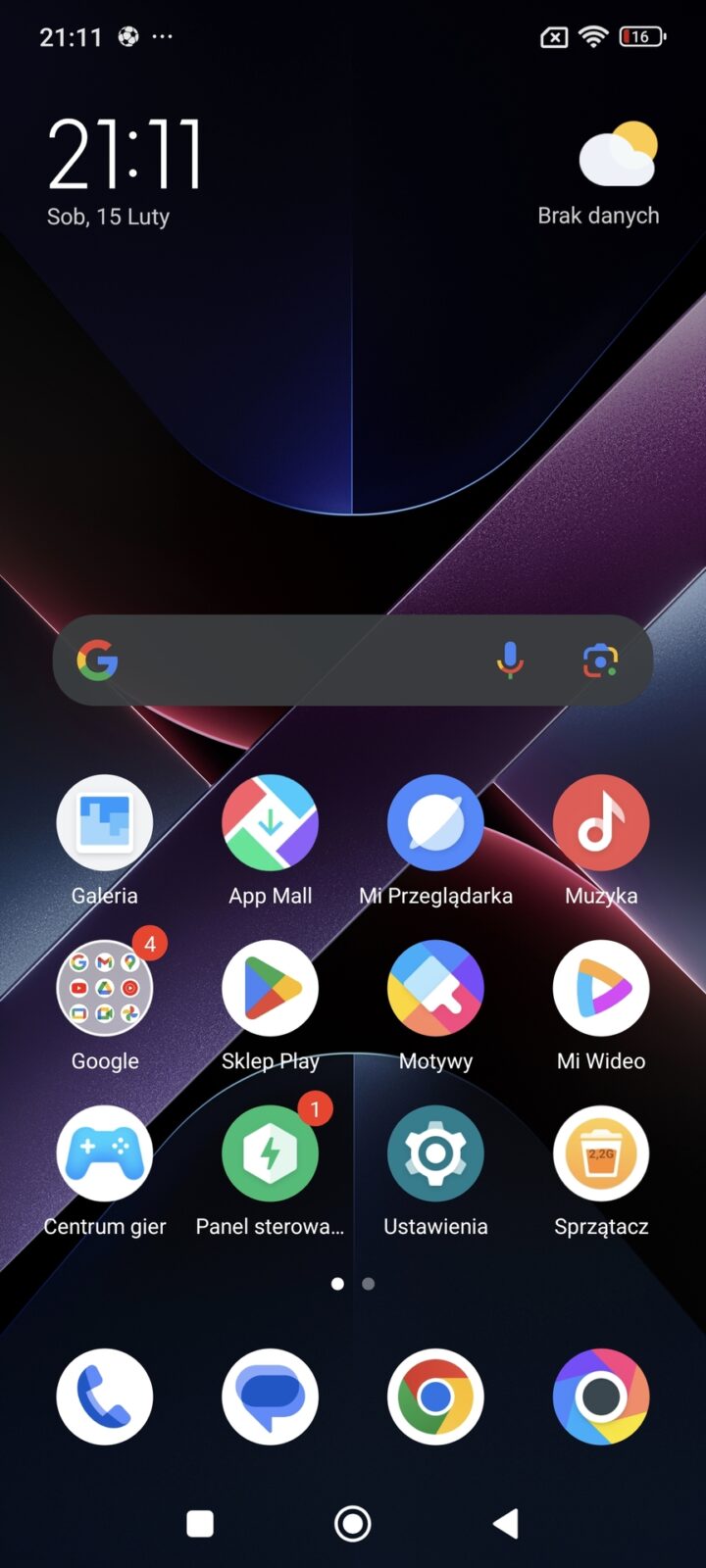Open the Galeria app

click(x=105, y=823)
